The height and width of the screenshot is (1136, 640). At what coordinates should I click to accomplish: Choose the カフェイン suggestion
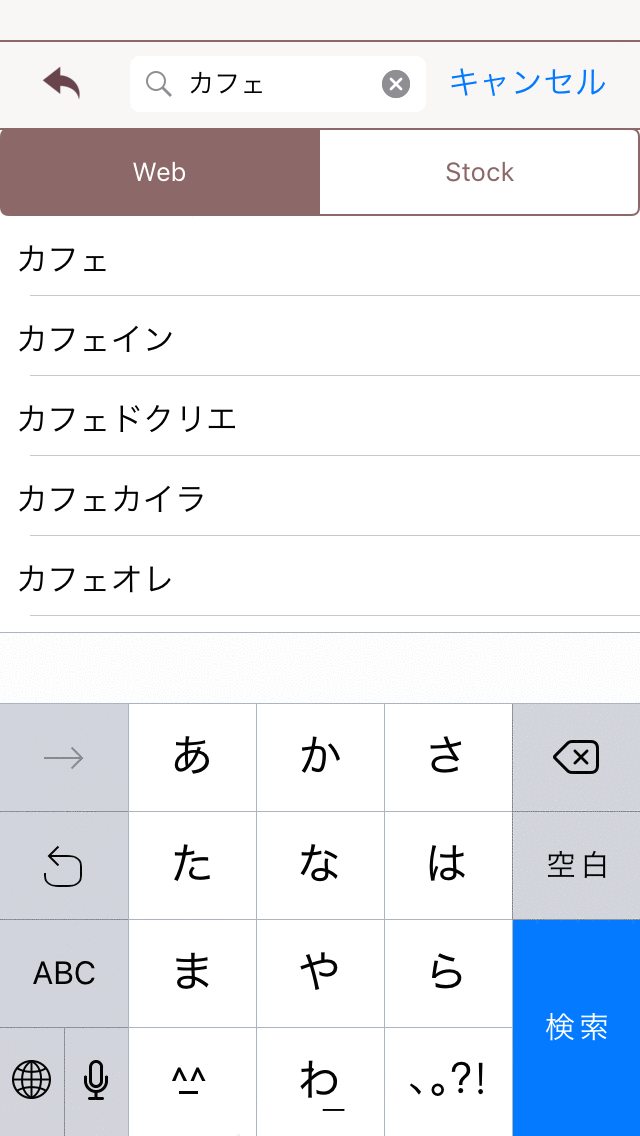coord(320,338)
